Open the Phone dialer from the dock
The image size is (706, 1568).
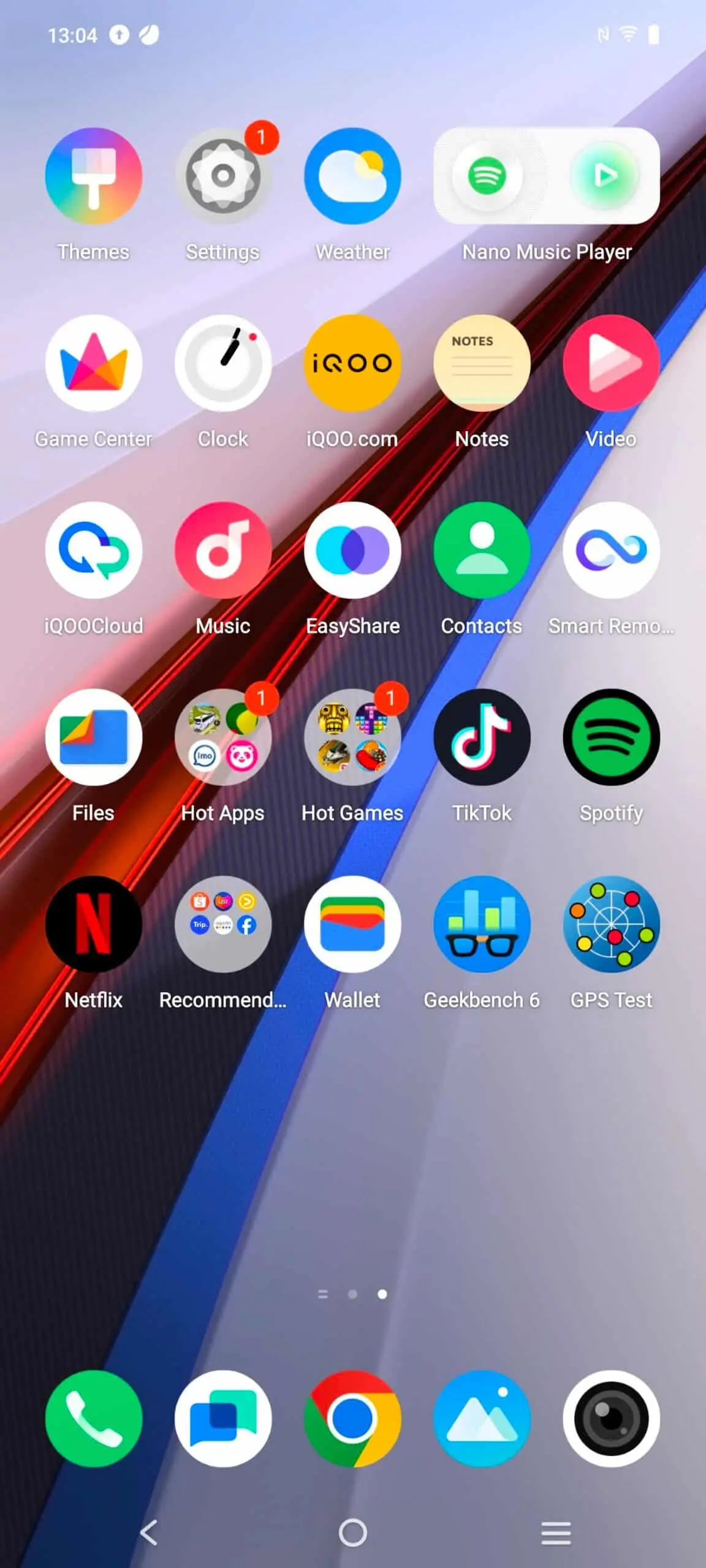[93, 1419]
